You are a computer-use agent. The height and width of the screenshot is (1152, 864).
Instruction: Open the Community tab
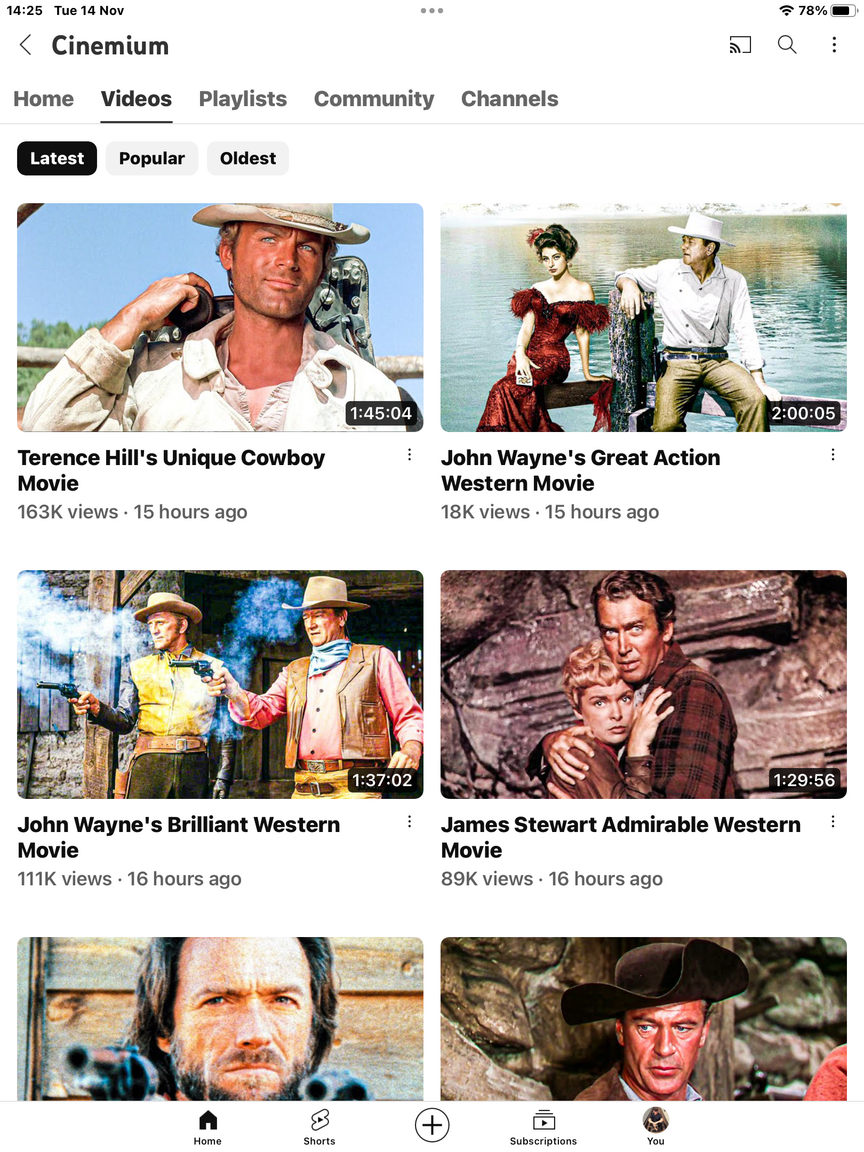pyautogui.click(x=374, y=99)
